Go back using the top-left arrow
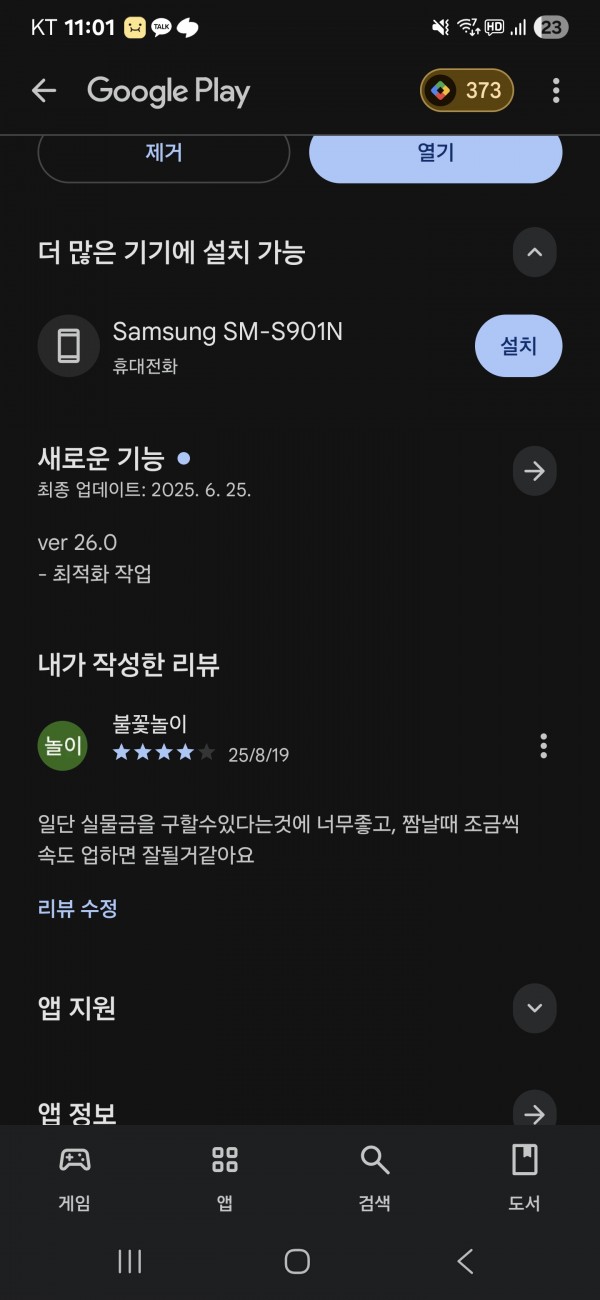600x1300 pixels. (44, 91)
